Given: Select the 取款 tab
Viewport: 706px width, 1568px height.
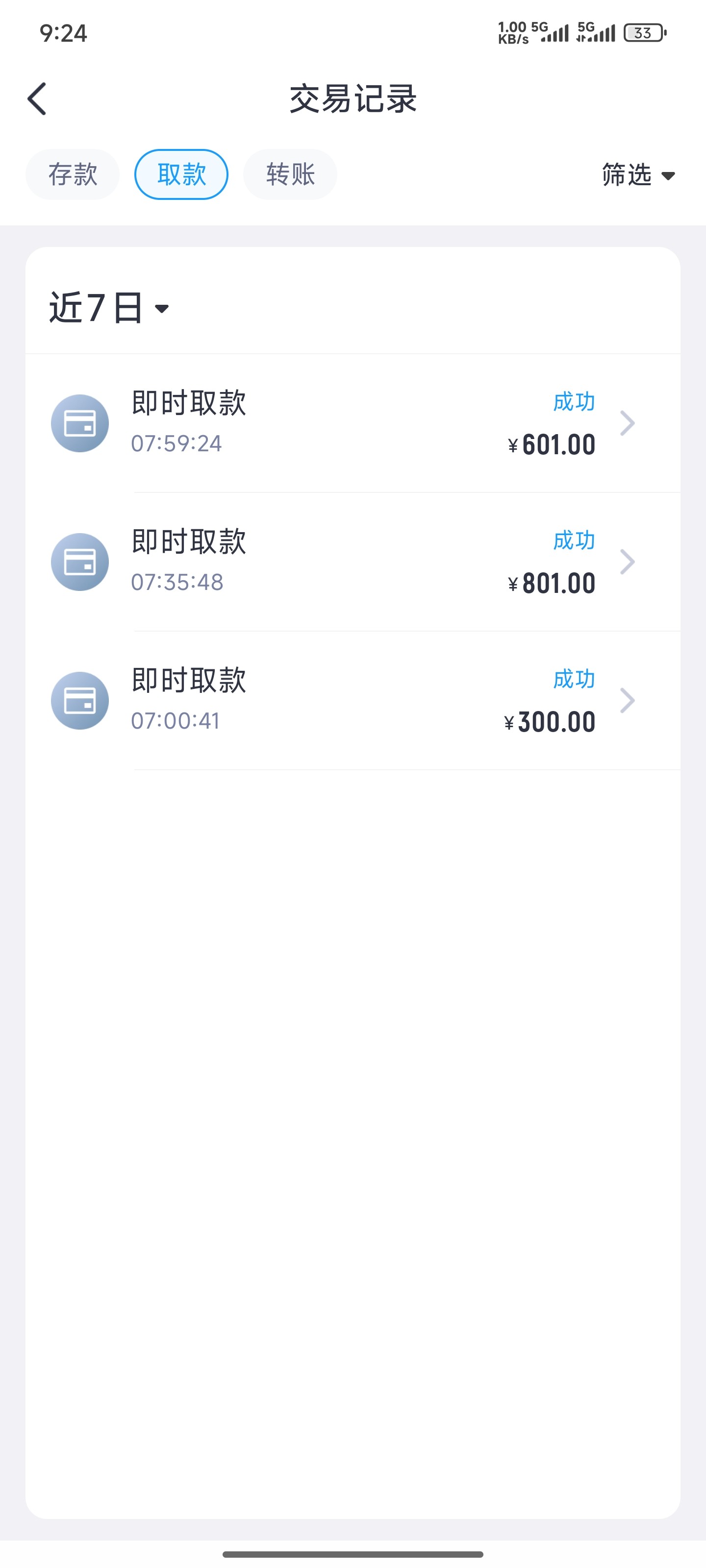Looking at the screenshot, I should (181, 175).
